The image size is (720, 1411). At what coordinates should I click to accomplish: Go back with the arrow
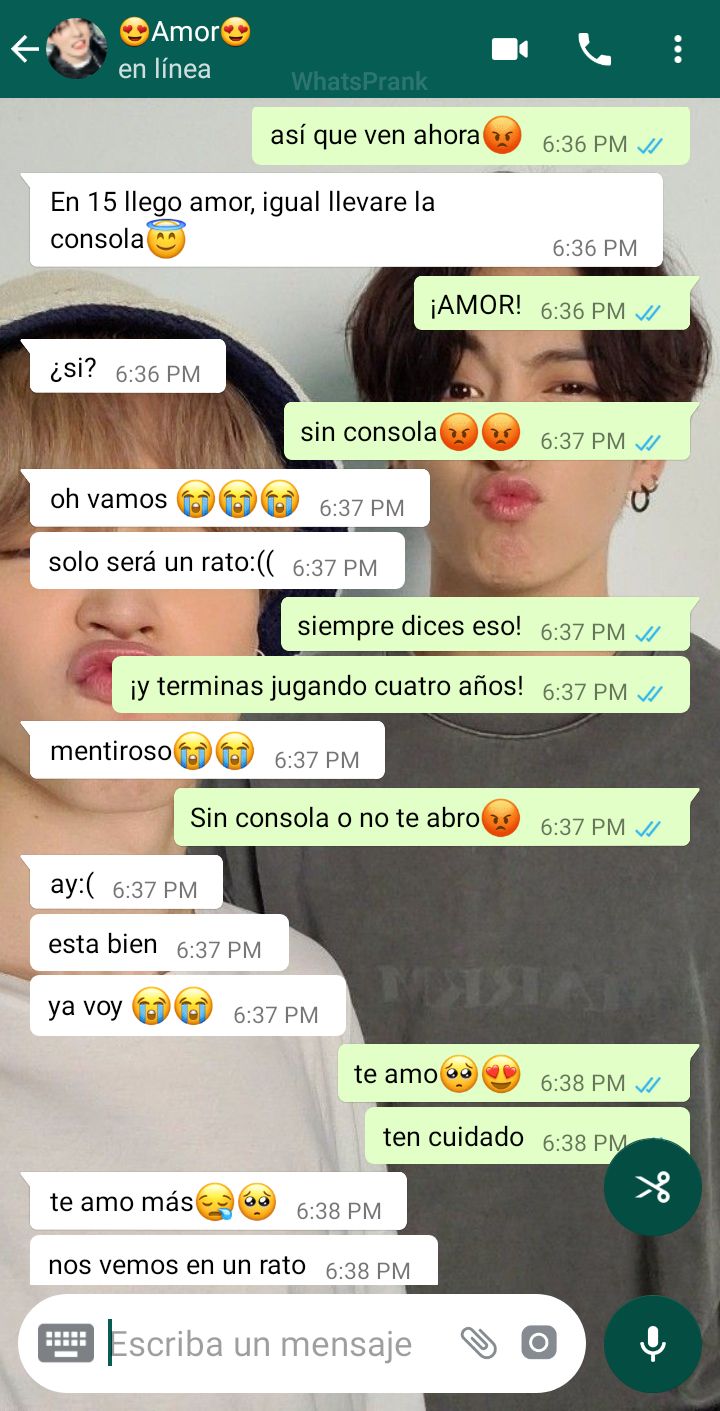24,49
